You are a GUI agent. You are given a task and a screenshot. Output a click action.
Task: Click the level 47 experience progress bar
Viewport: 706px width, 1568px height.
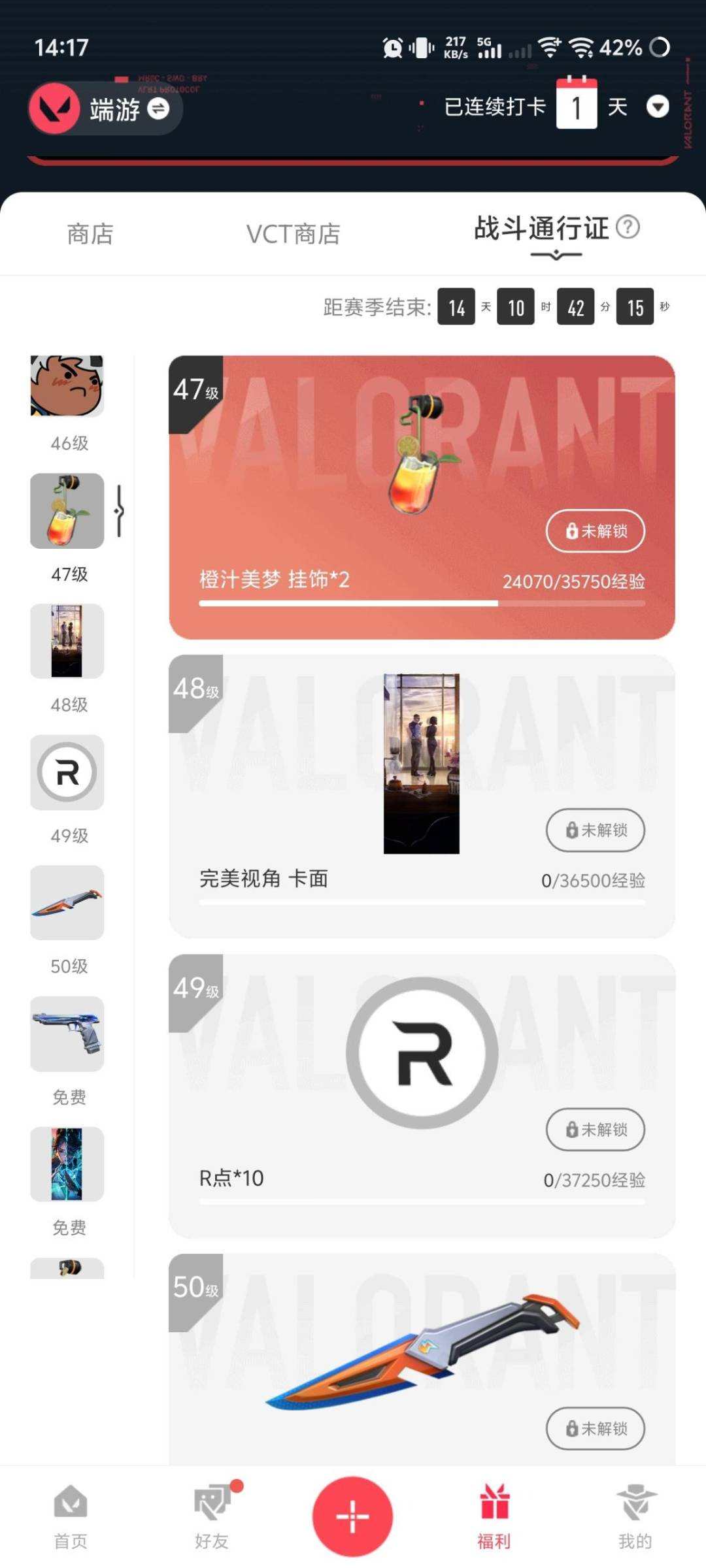(422, 604)
